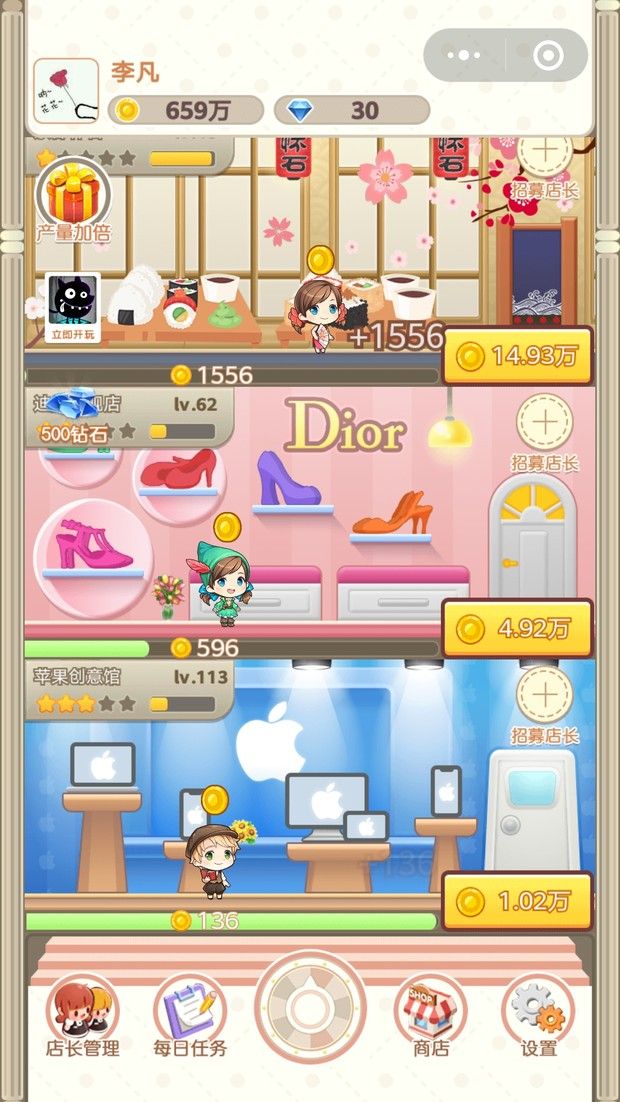The width and height of the screenshot is (620, 1102).
Task: Upgrade 苹果创意馆 for 1.02万
Action: [x=517, y=900]
